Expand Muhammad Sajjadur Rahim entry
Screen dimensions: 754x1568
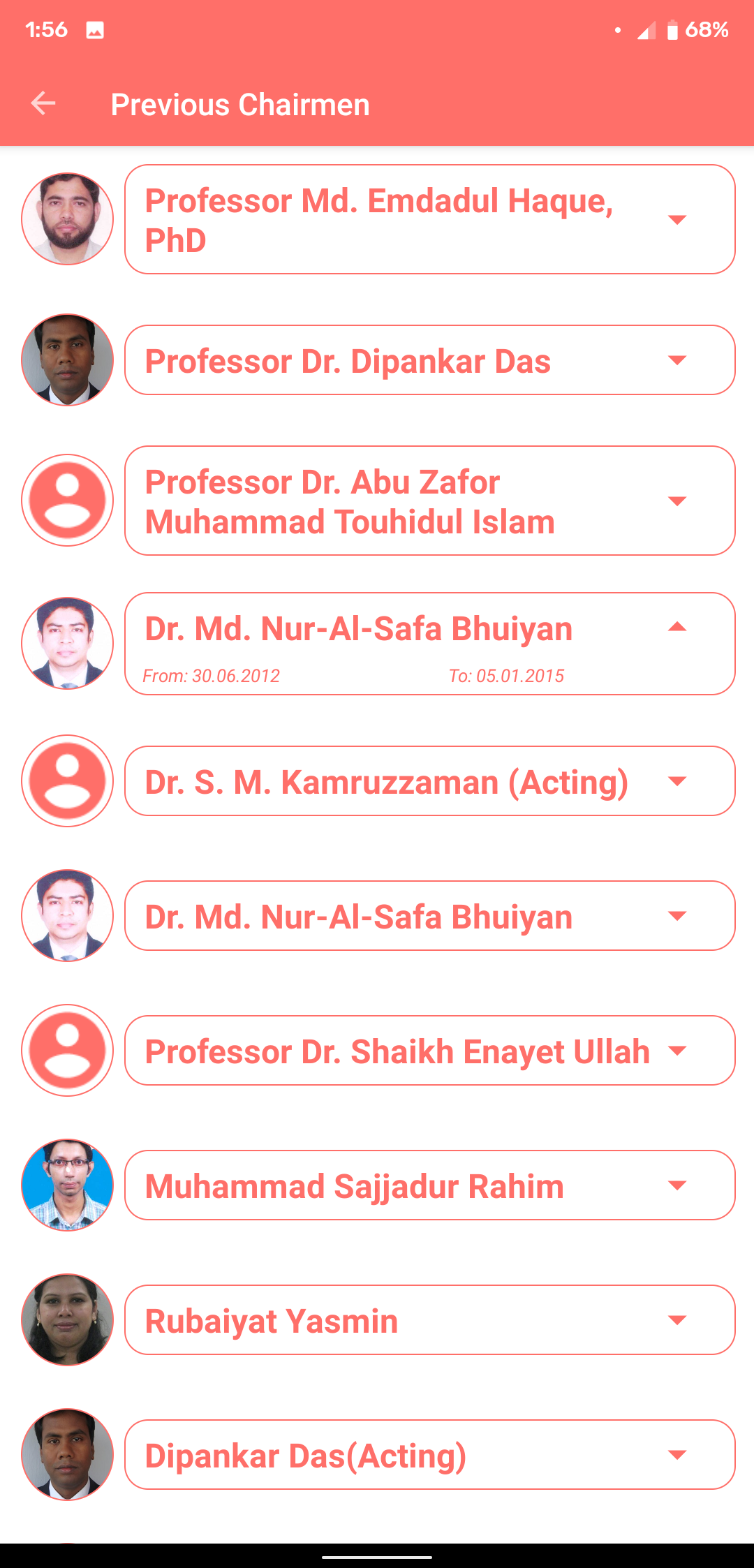click(677, 1185)
